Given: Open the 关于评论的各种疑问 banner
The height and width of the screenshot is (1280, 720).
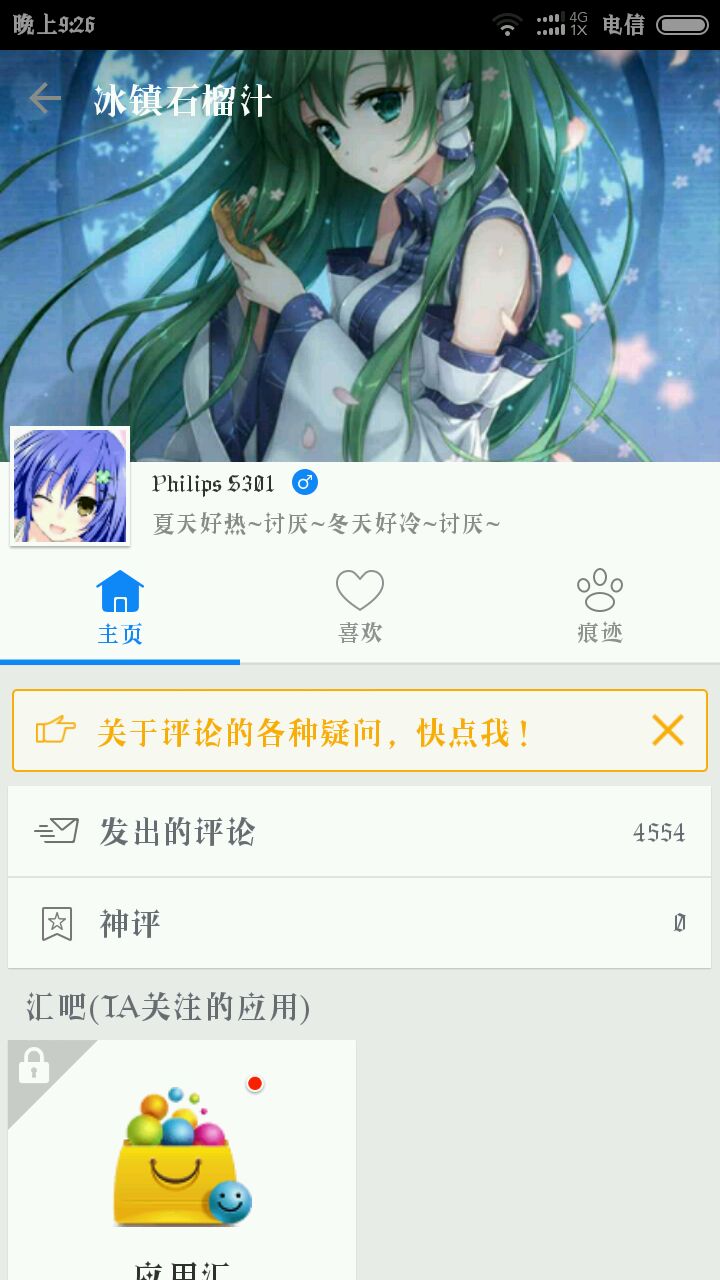Looking at the screenshot, I should coord(316,731).
